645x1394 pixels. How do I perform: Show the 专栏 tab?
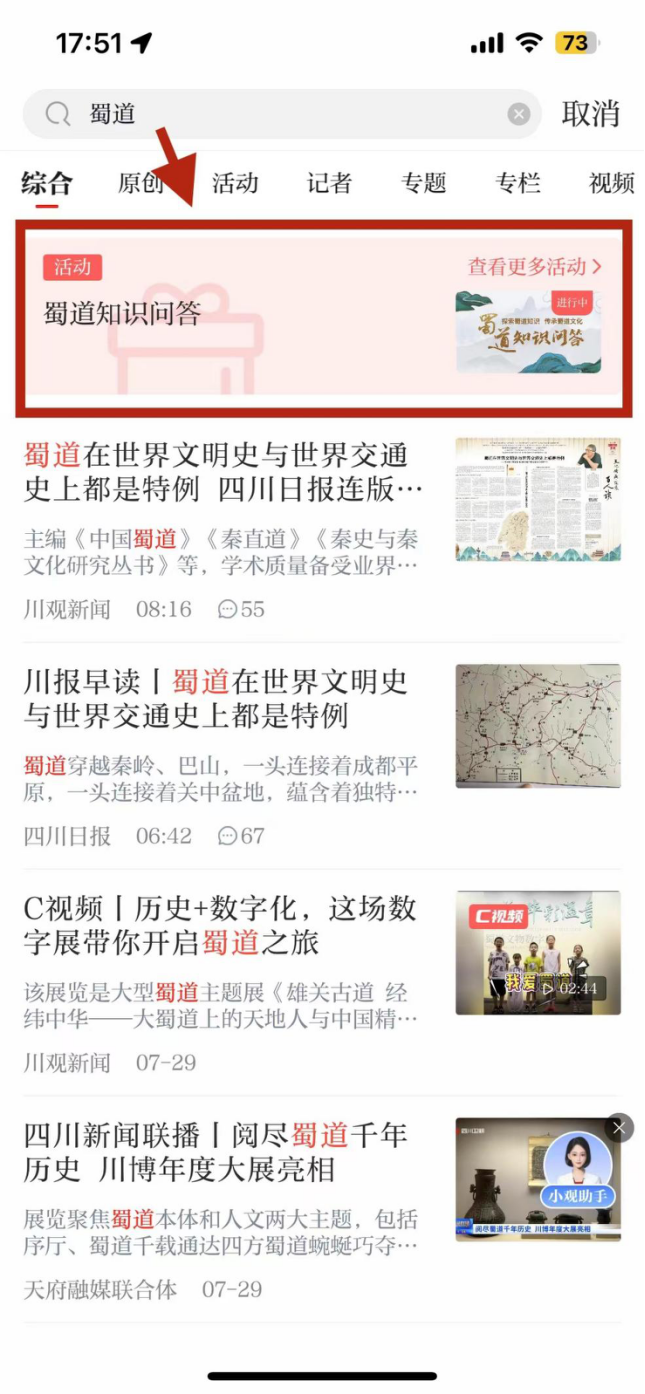tap(517, 183)
